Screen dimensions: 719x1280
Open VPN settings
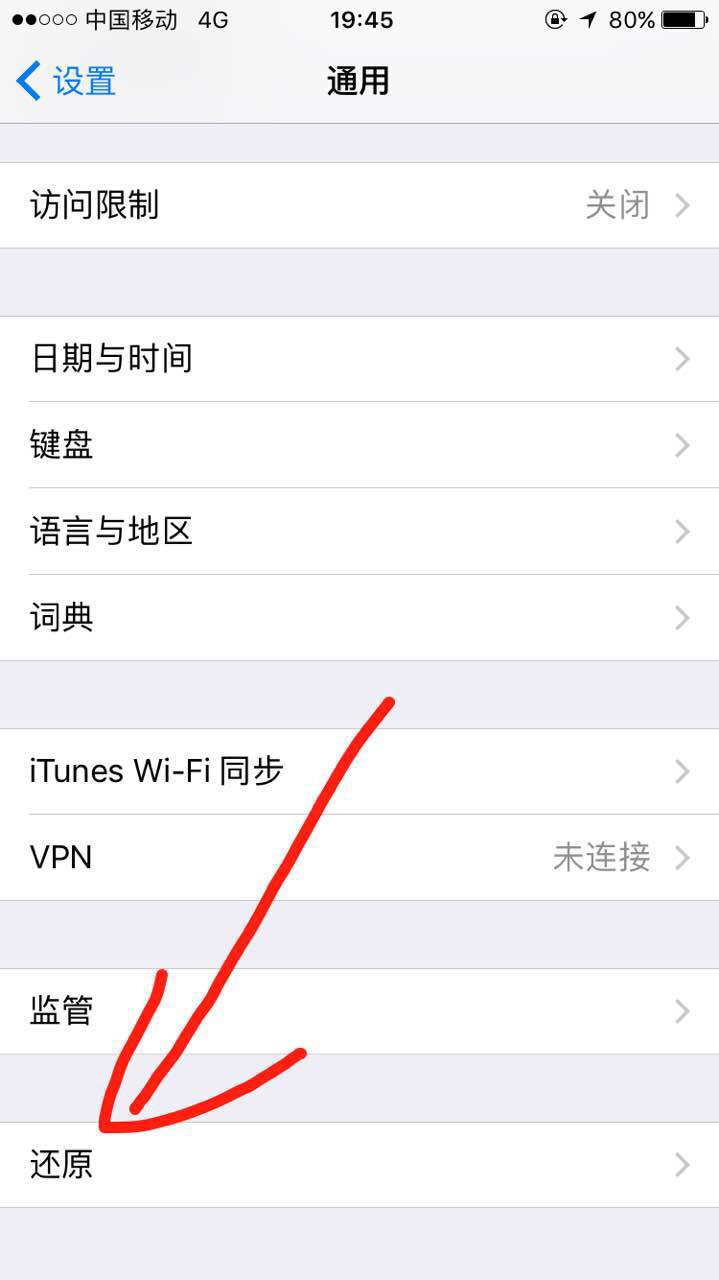tap(359, 857)
